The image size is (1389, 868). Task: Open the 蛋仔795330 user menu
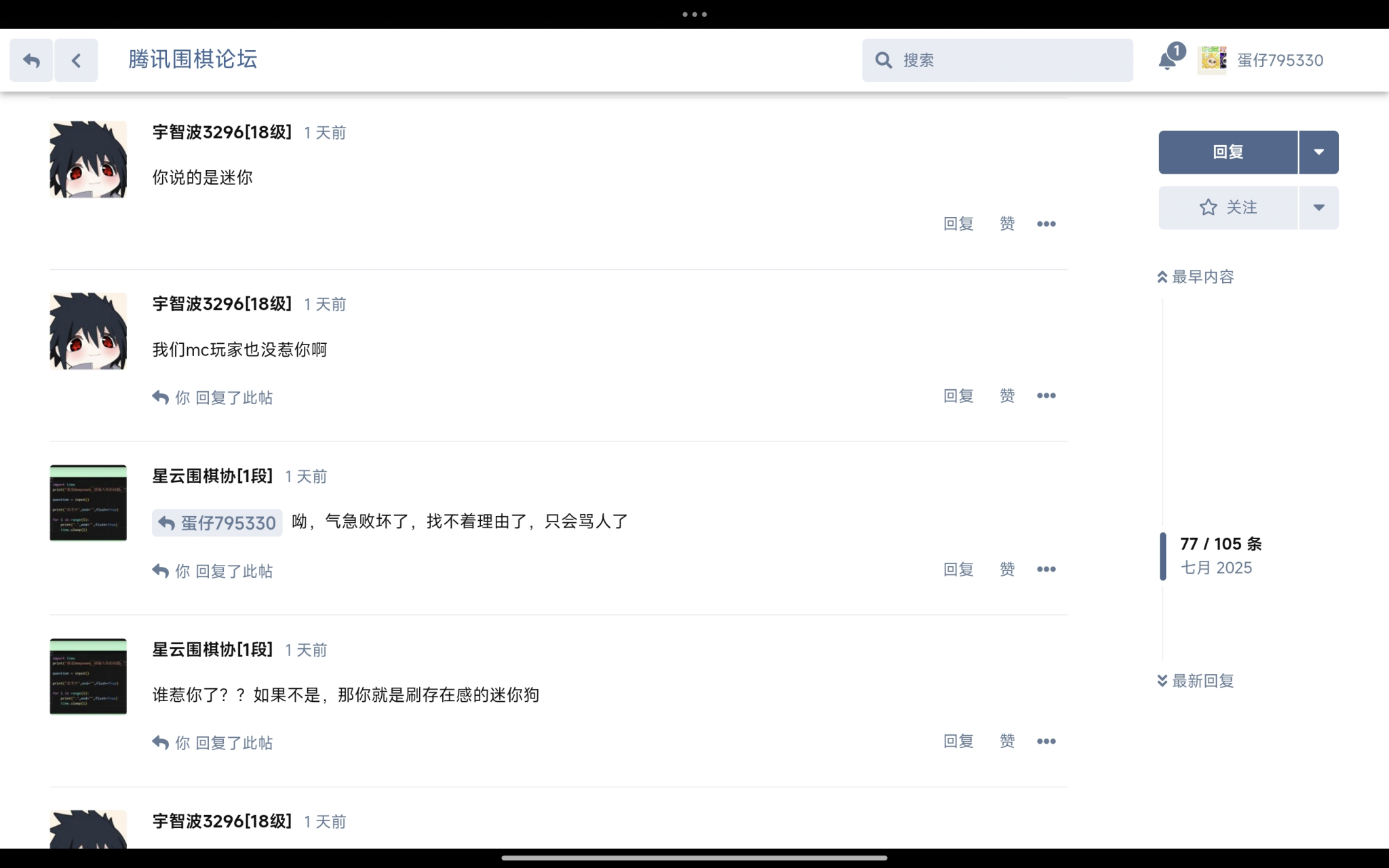tap(1261, 60)
